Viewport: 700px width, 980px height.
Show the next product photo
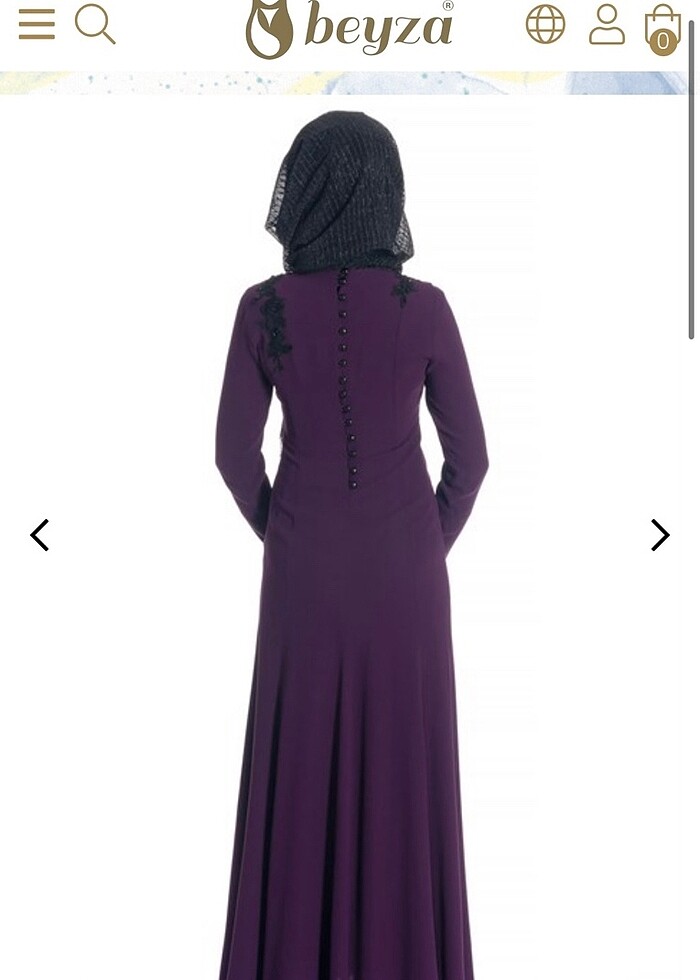[x=660, y=535]
